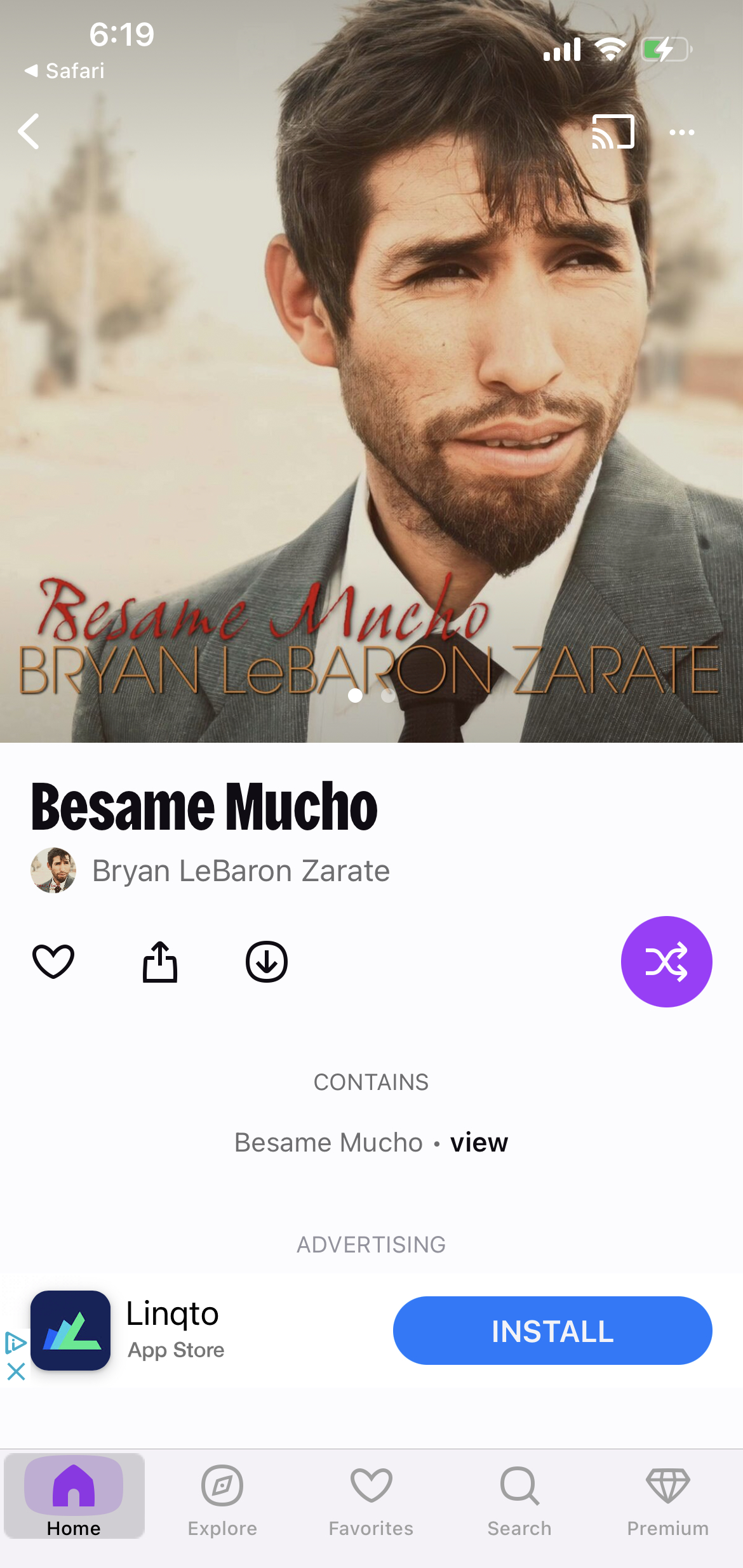Open the three-dot overflow menu
Image resolution: width=743 pixels, height=1568 pixels.
(681, 132)
